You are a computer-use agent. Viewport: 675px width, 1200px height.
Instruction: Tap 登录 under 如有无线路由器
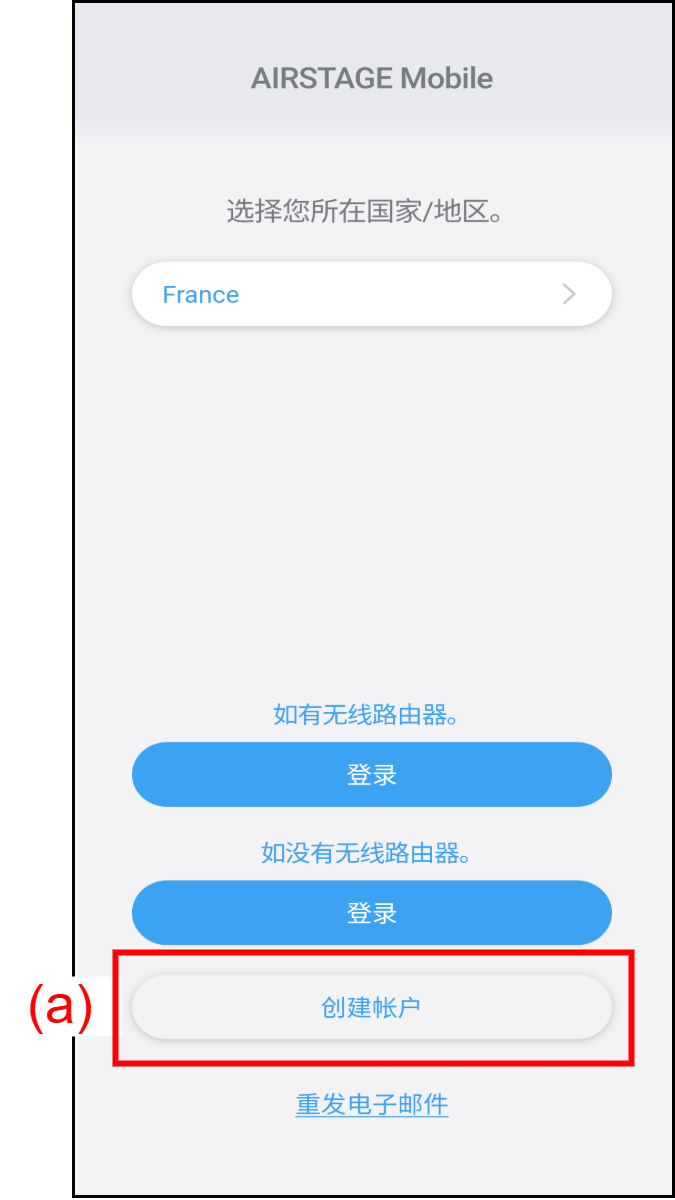(x=371, y=774)
